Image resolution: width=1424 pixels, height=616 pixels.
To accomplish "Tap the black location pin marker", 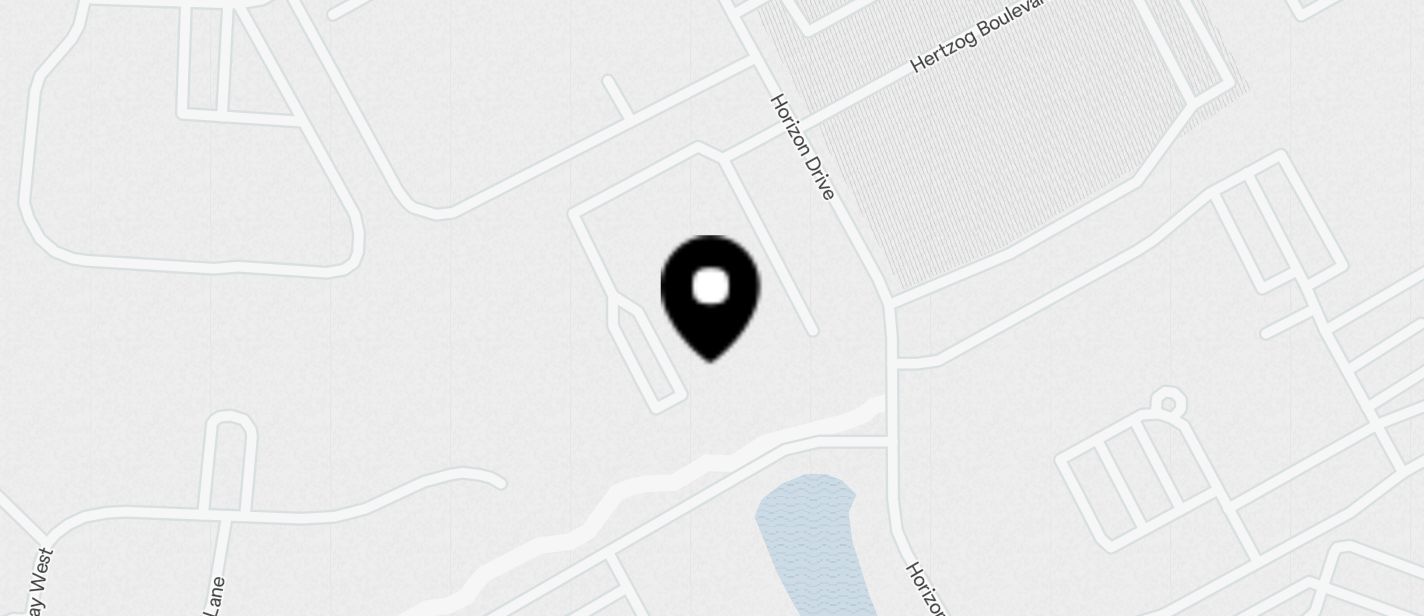I will pos(710,295).
